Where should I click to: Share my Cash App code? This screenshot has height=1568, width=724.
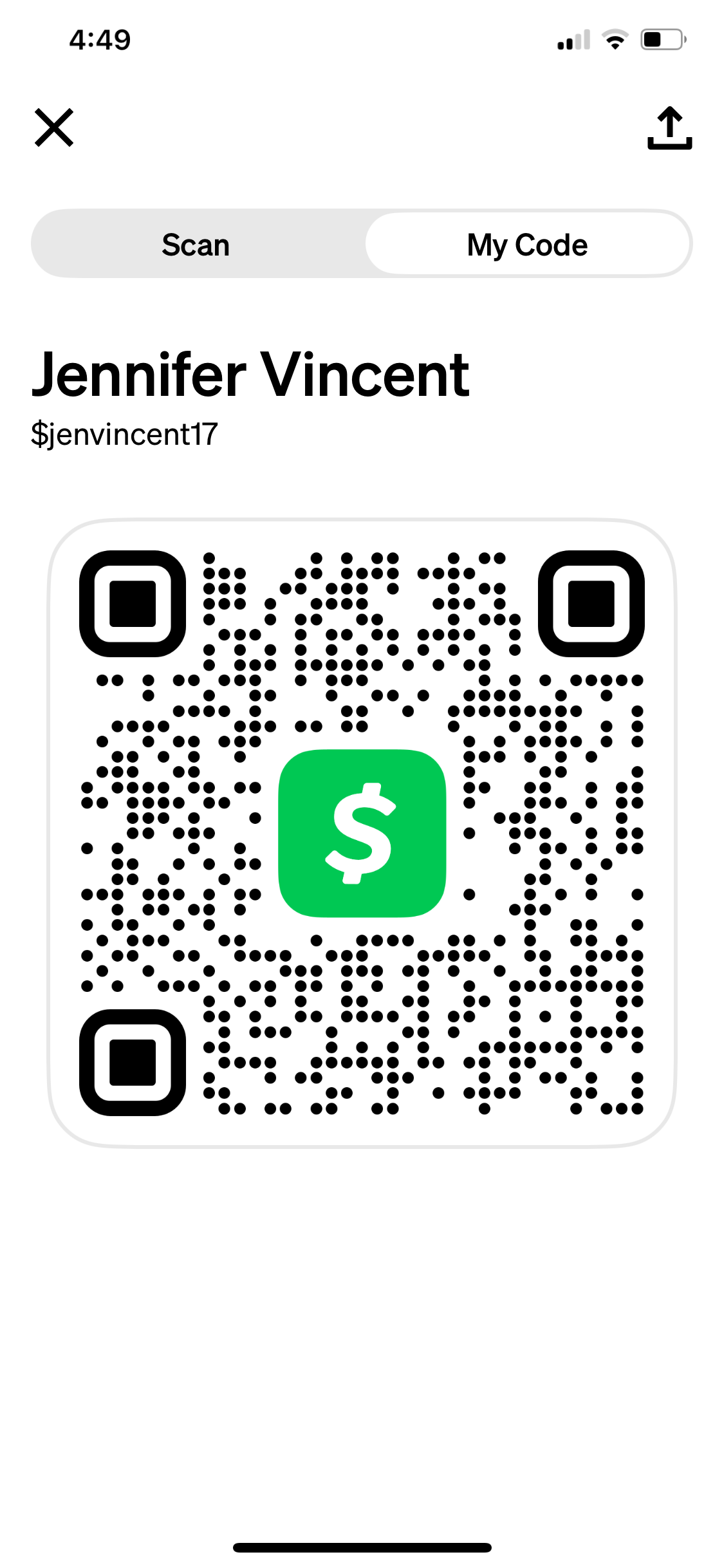tap(669, 128)
